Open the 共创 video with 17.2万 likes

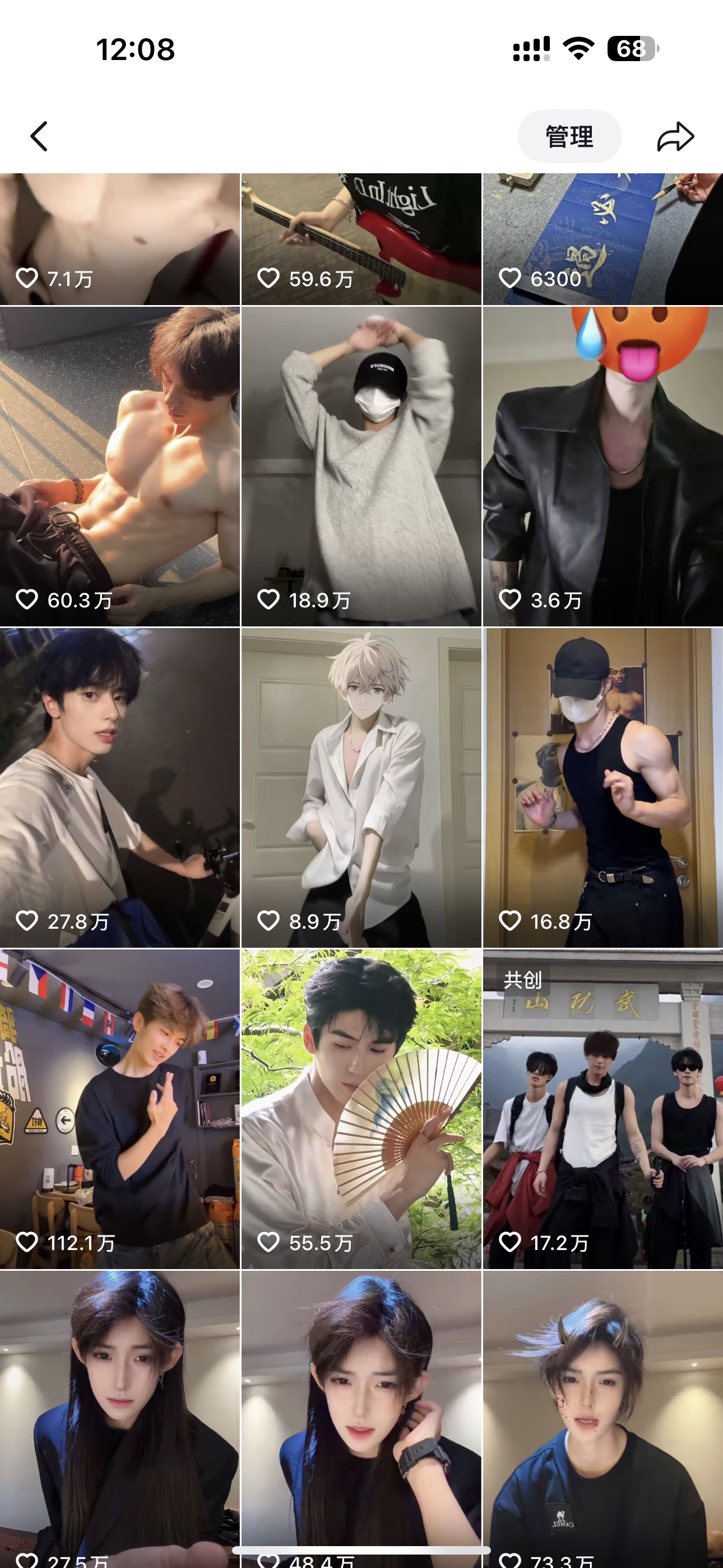click(603, 1110)
